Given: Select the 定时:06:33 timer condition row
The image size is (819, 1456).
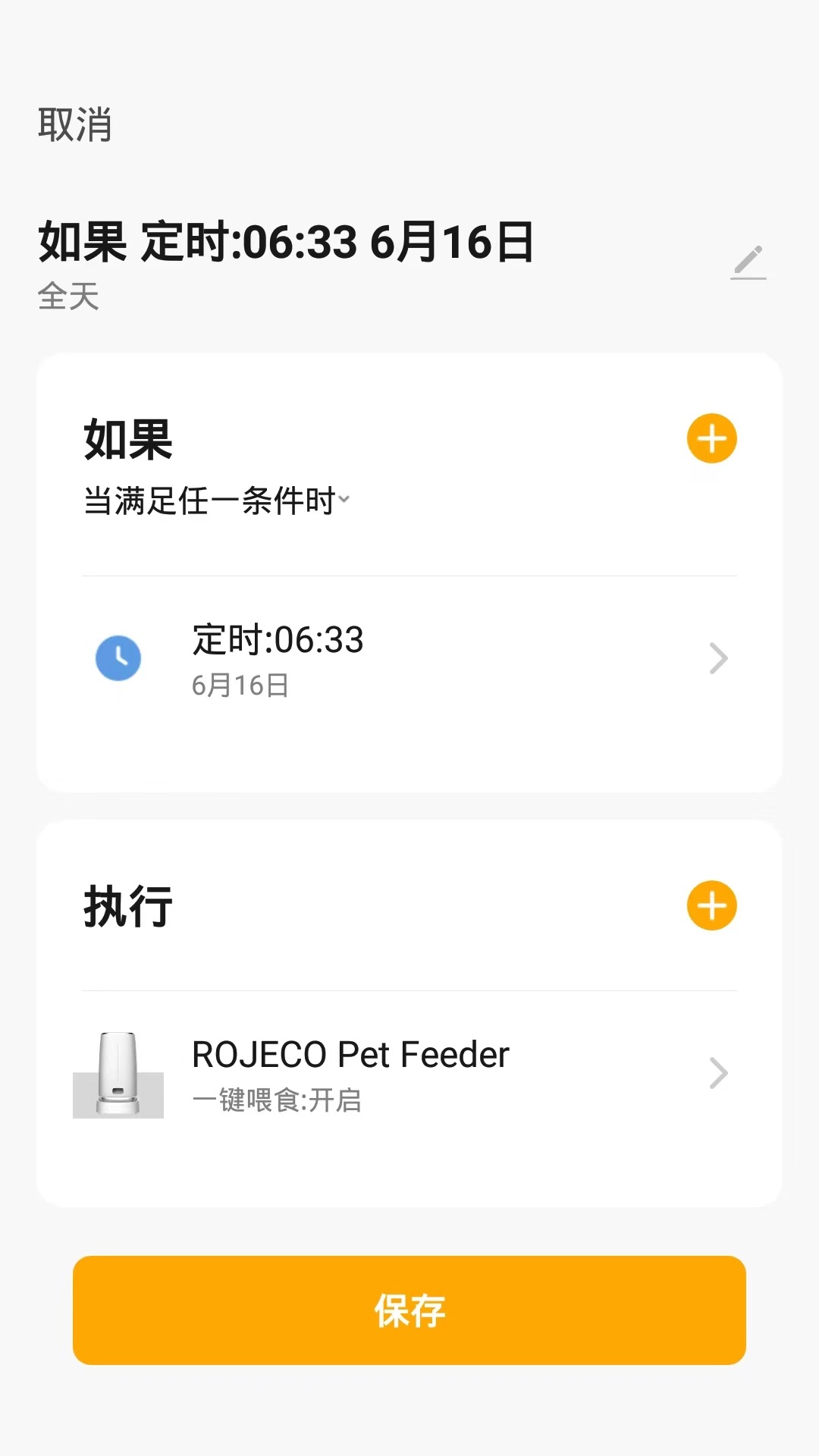Looking at the screenshot, I should click(x=409, y=658).
